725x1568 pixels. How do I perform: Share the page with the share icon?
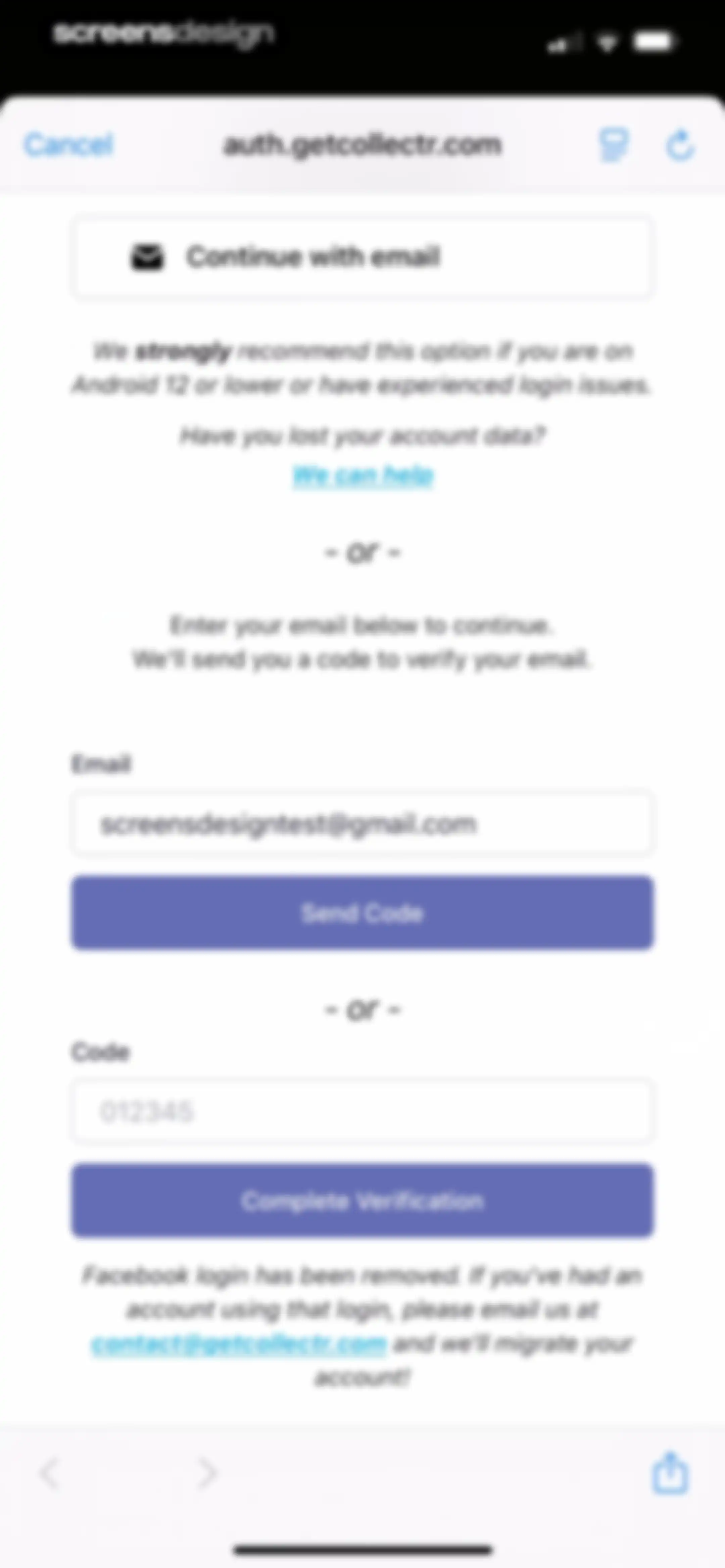pos(670,1473)
